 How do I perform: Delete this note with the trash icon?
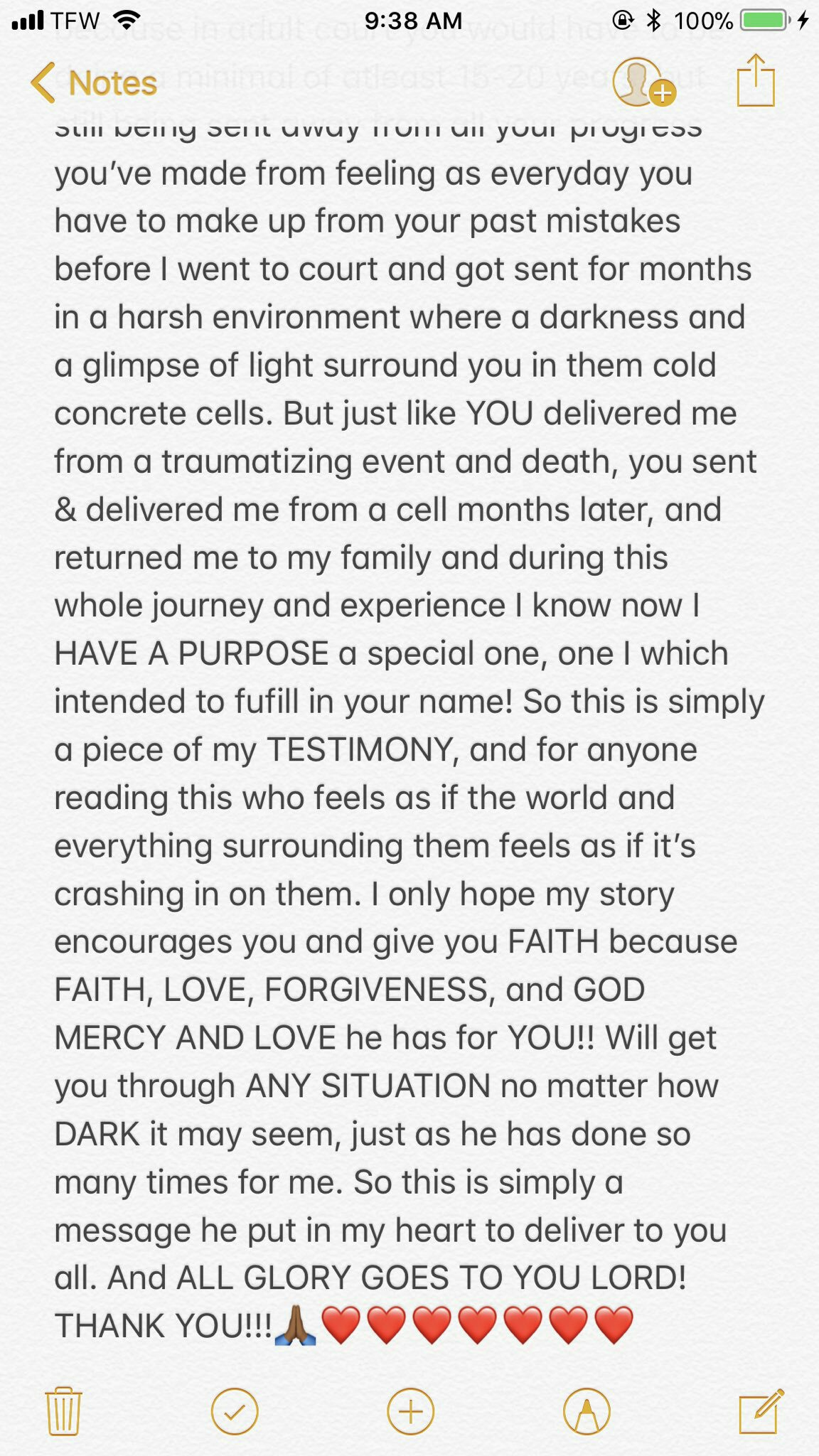(63, 1410)
